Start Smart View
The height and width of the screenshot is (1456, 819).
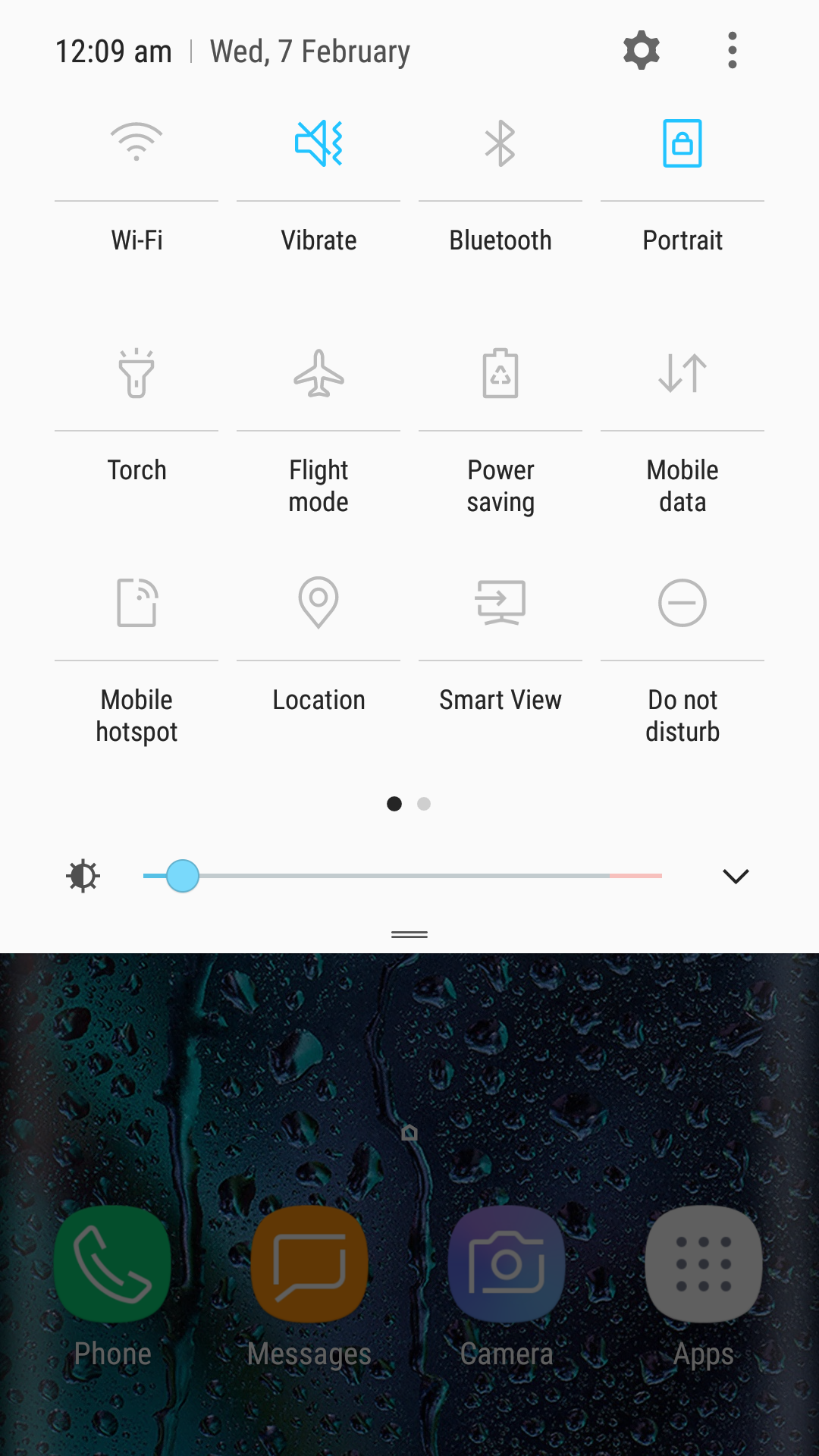[x=500, y=602]
